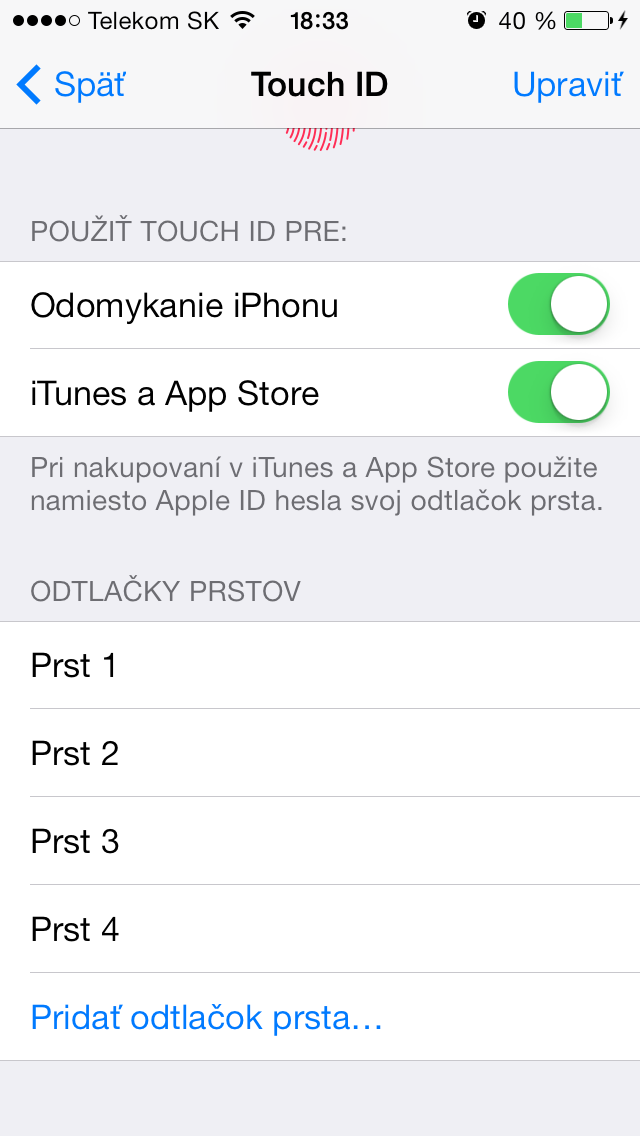Select the Prst 2 row
Screen dimensions: 640x1136
point(320,754)
